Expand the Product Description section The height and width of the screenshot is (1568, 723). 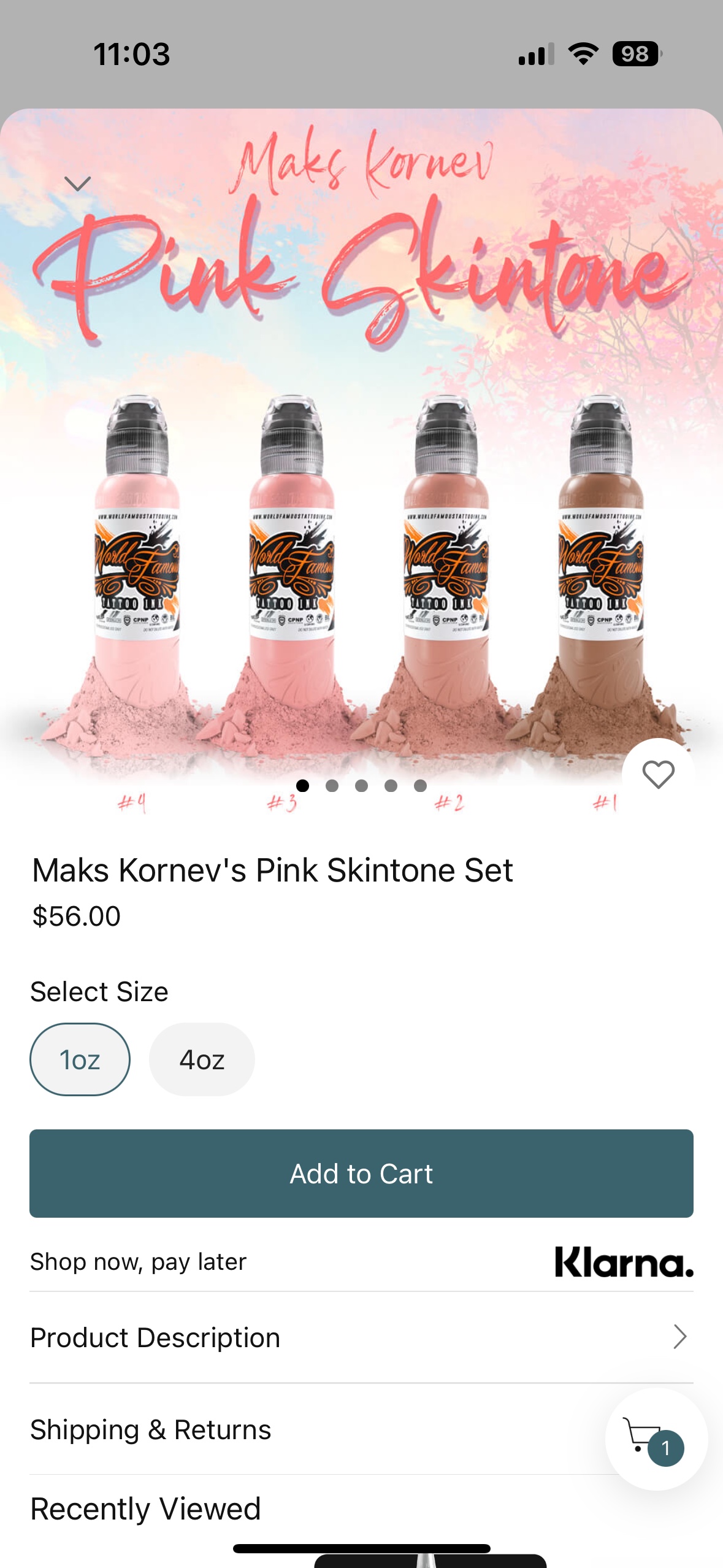(361, 1337)
